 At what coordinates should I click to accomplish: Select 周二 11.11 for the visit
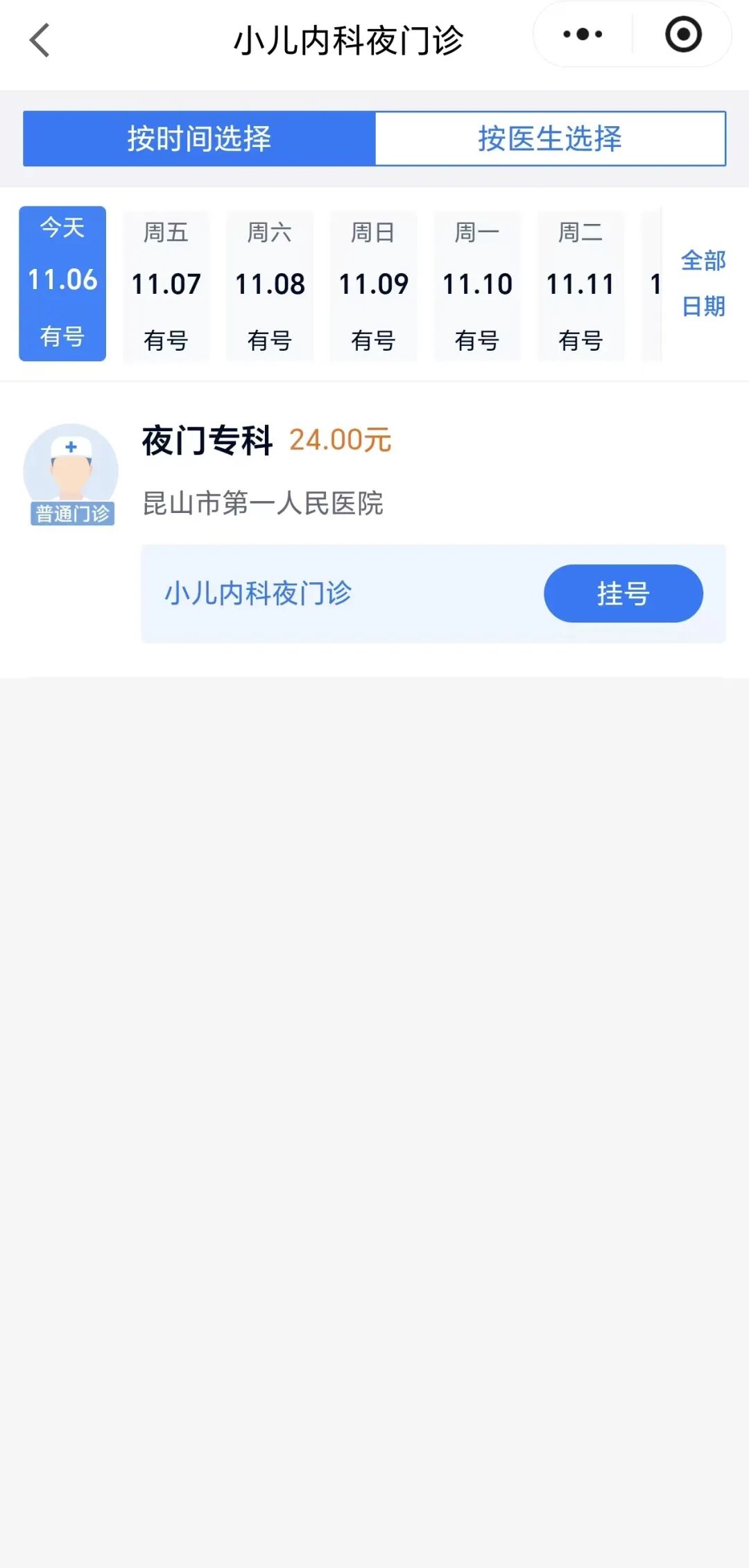point(580,286)
